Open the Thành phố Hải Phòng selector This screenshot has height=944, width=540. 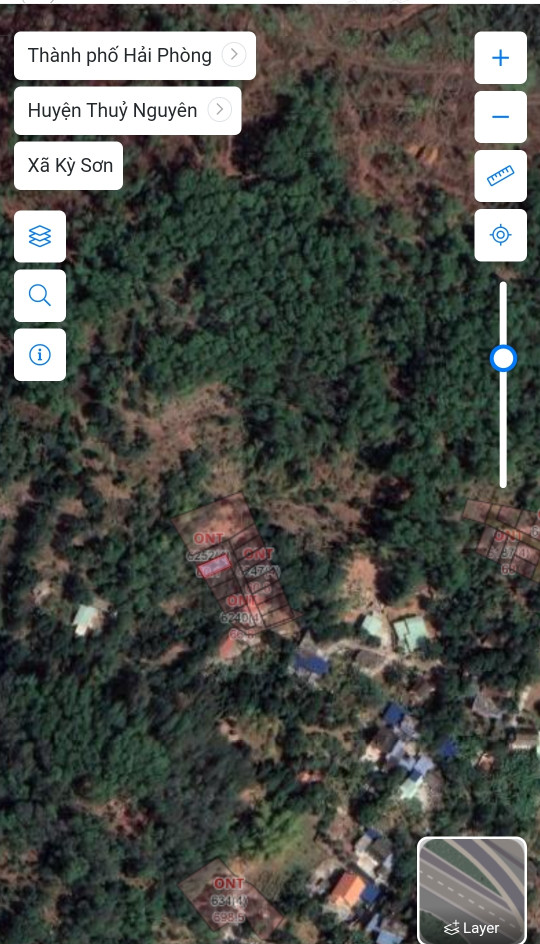pyautogui.click(x=135, y=55)
